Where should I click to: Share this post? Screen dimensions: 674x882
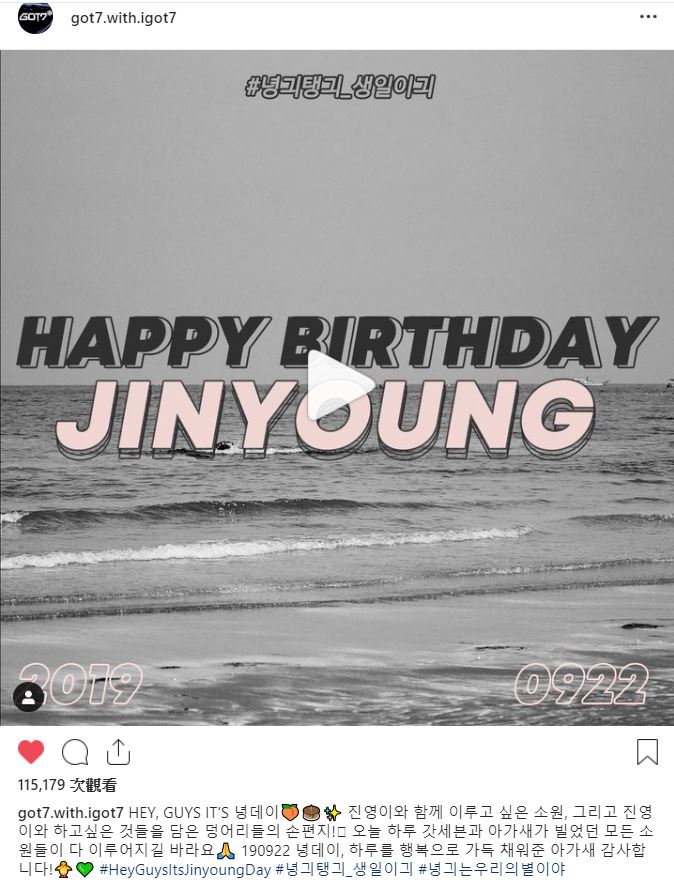point(118,751)
